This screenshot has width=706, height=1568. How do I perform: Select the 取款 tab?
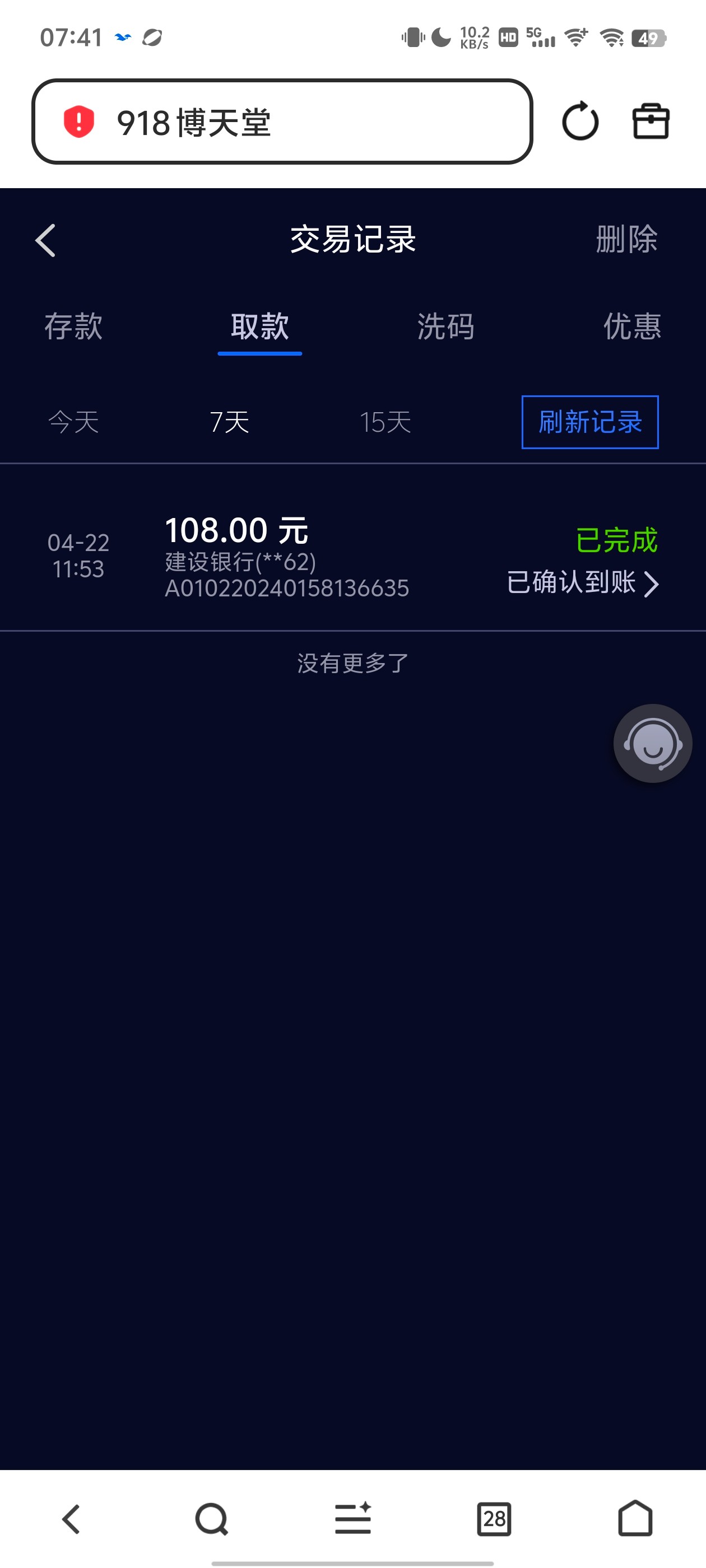259,327
